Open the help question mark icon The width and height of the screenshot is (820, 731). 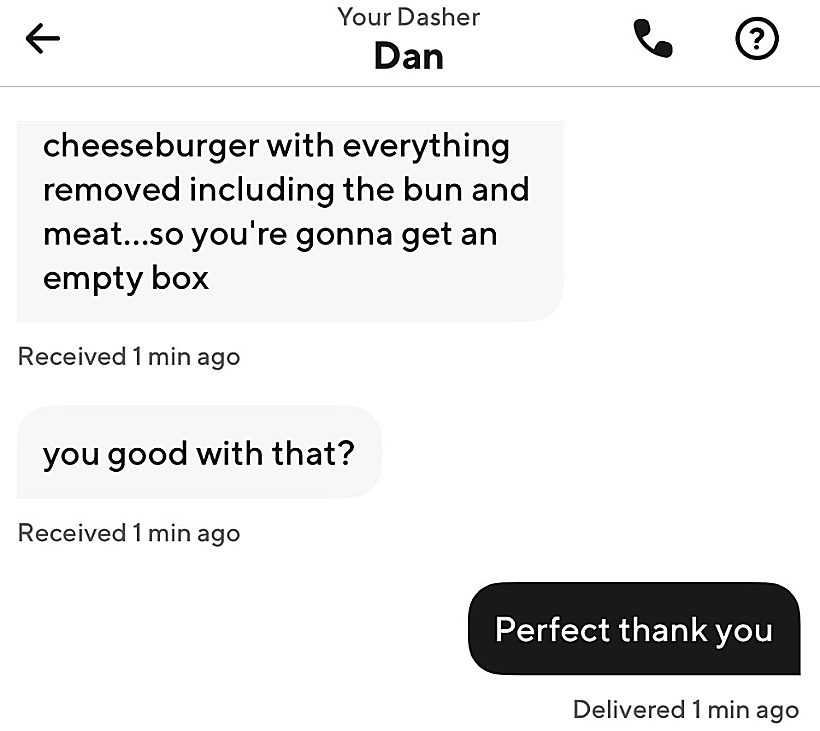tap(756, 39)
